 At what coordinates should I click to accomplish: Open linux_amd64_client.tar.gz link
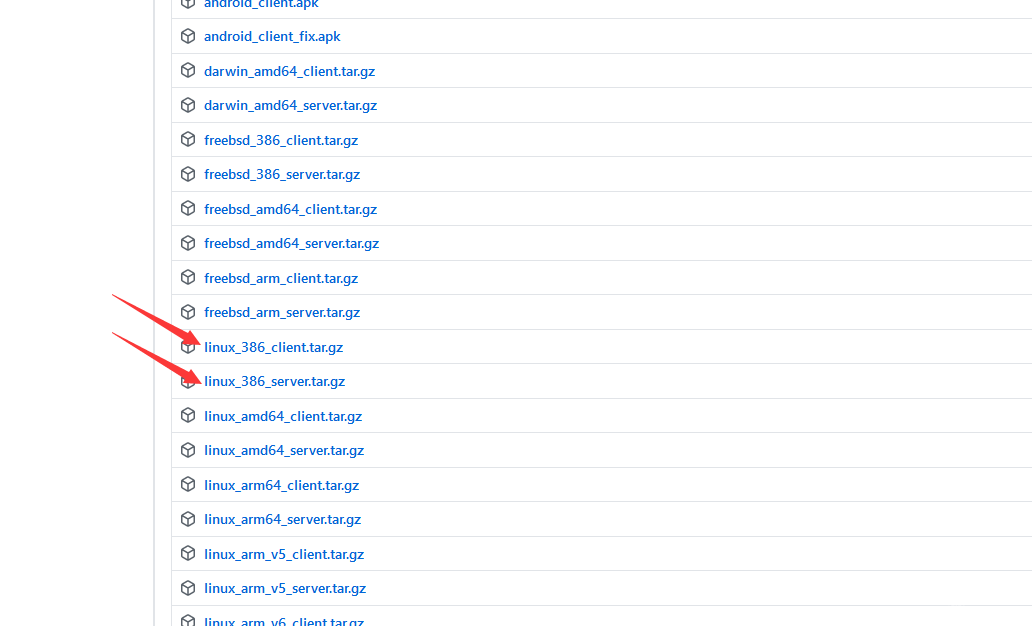pyautogui.click(x=283, y=416)
